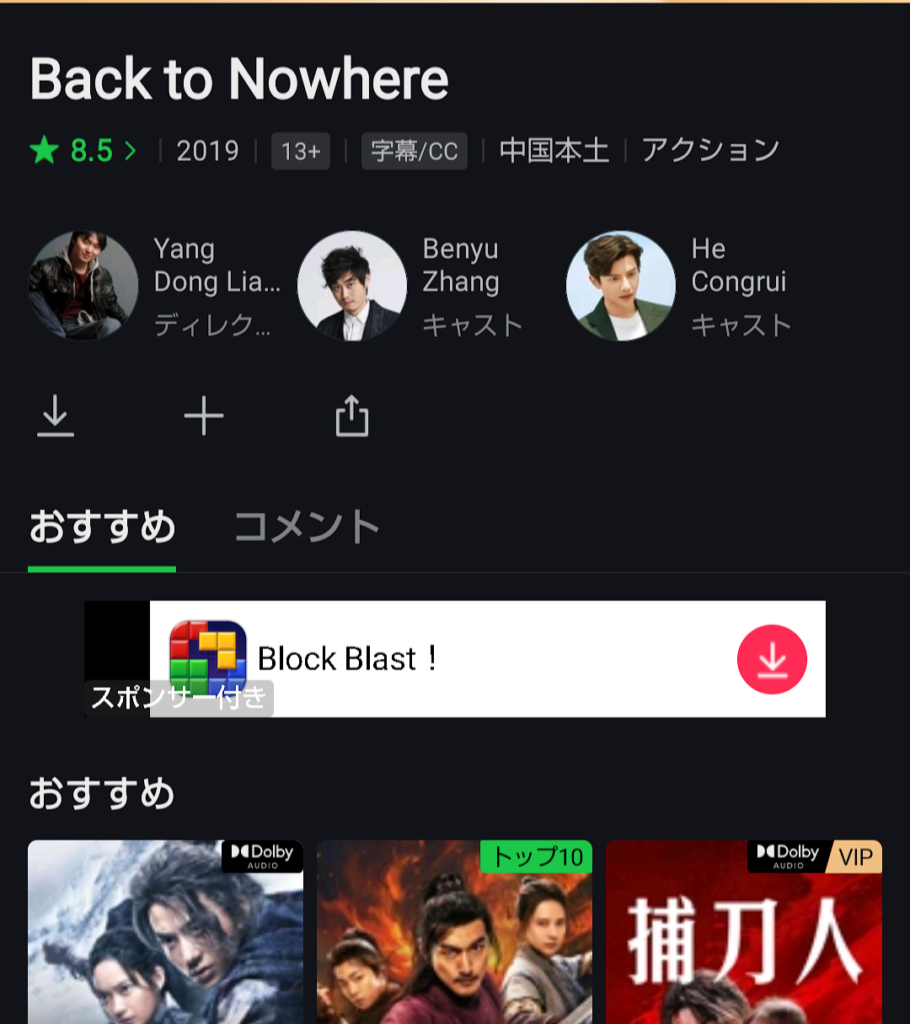Open the 8.5 rating details
The height and width of the screenshot is (1024, 910).
tap(84, 151)
